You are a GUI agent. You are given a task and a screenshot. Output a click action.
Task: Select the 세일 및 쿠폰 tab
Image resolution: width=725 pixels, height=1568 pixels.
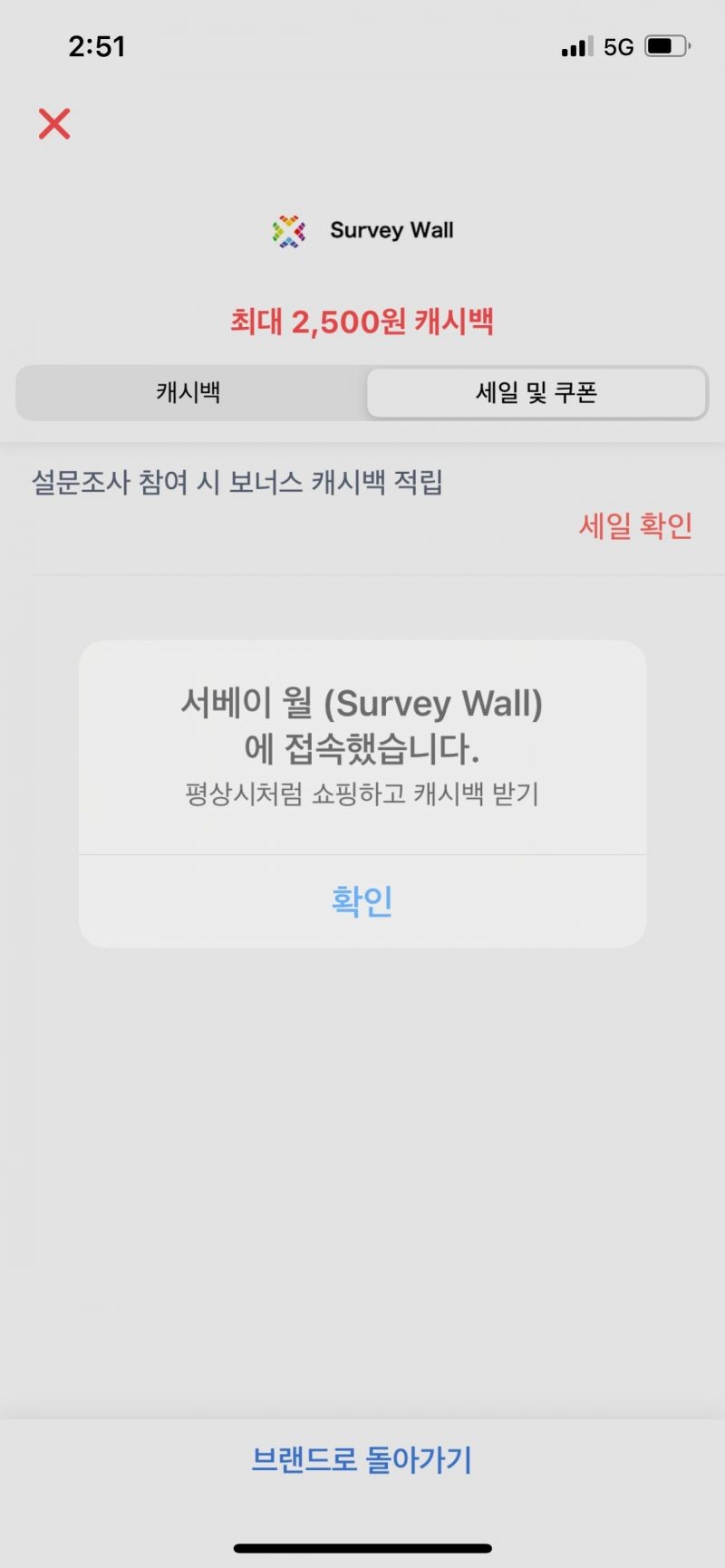coord(536,392)
